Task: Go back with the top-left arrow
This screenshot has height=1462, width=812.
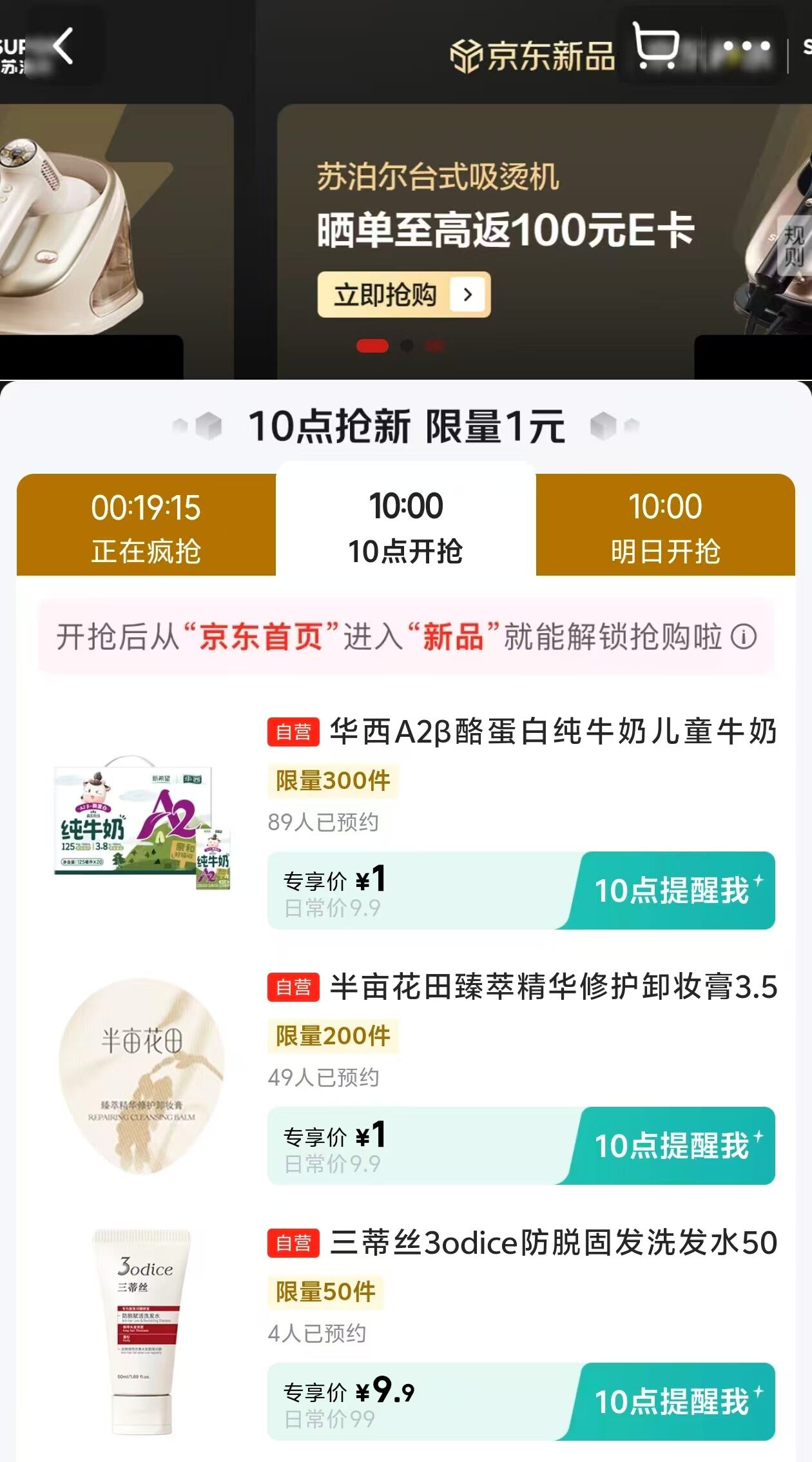Action: (x=63, y=46)
